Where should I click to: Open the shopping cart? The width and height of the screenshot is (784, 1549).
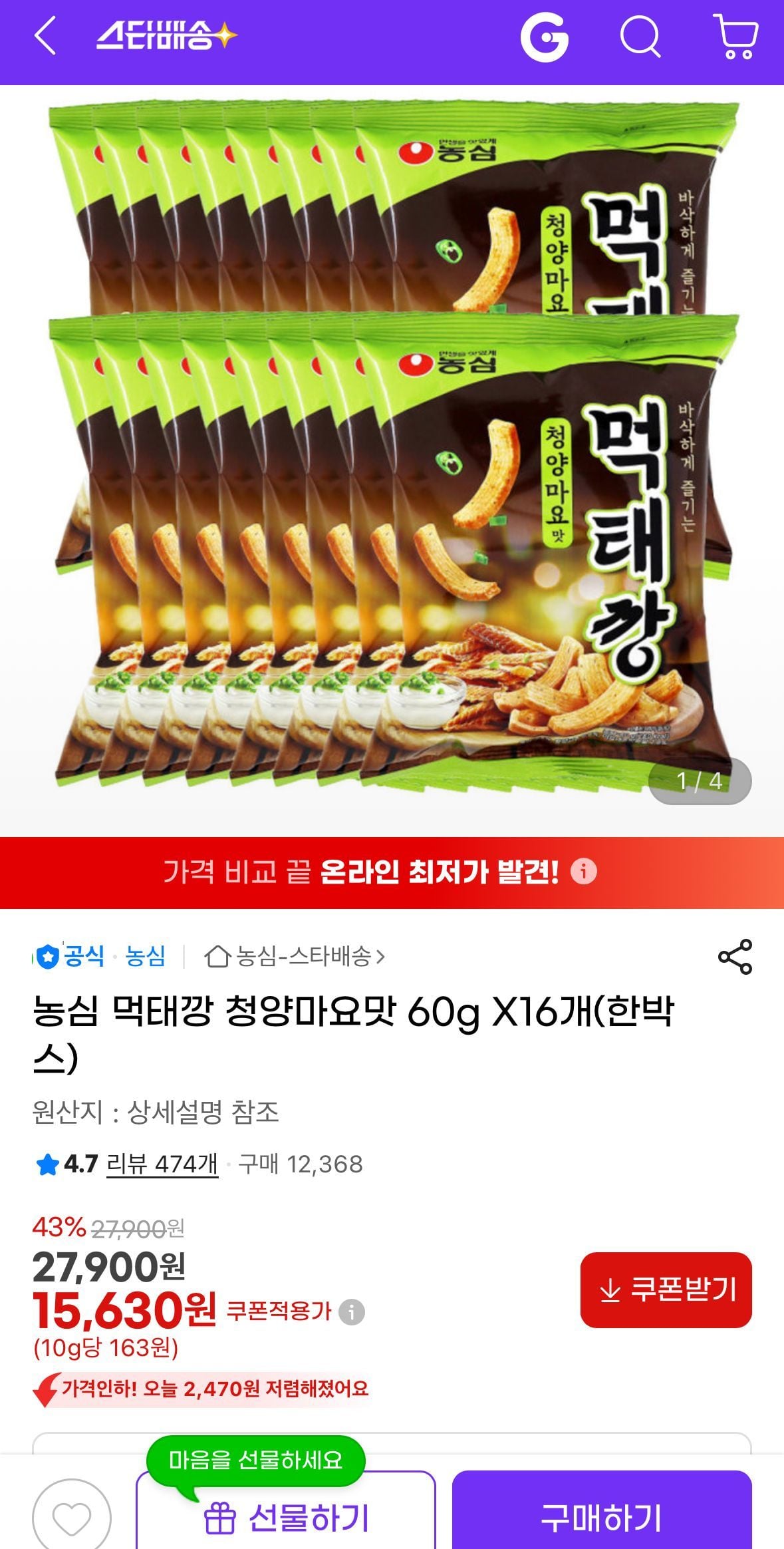click(735, 37)
